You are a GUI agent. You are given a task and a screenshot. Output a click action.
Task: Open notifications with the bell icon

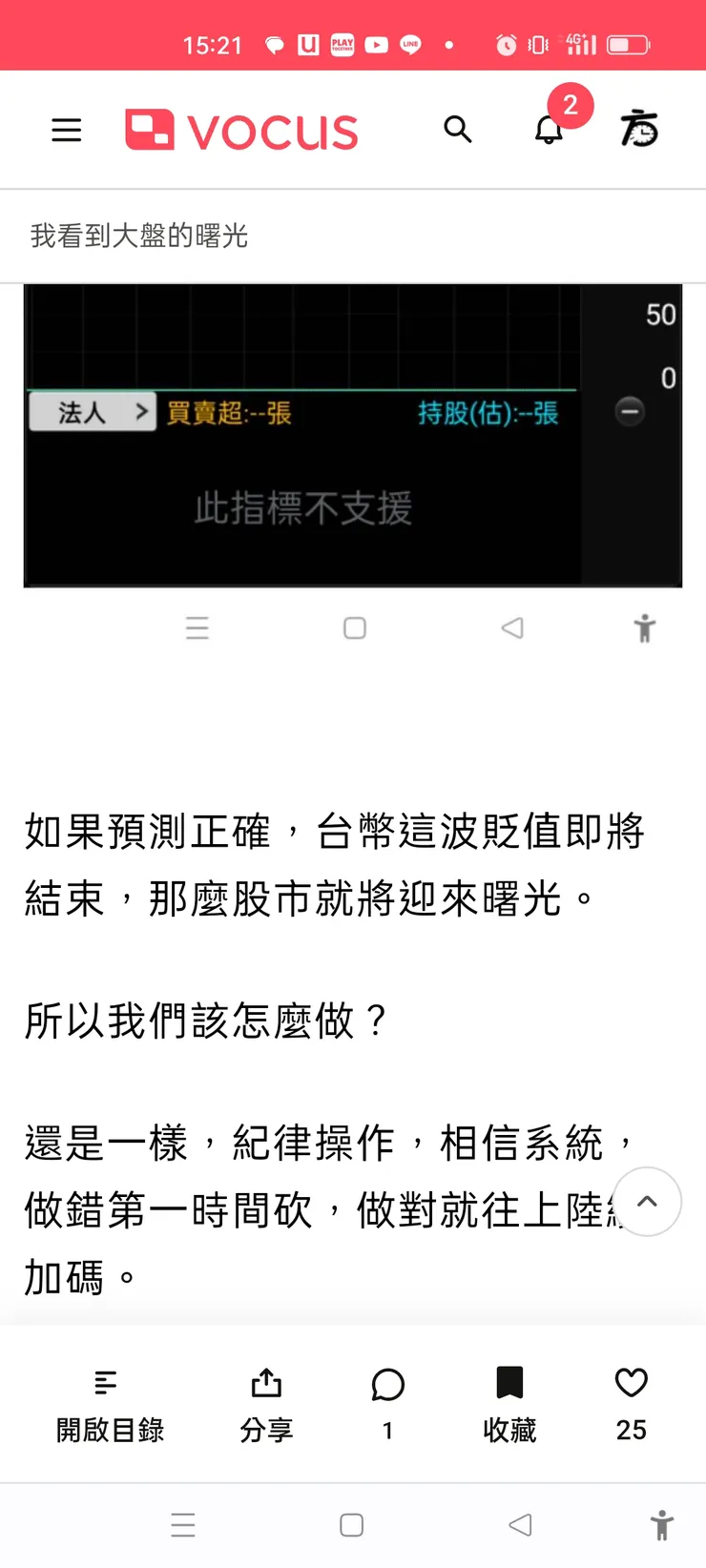point(547,134)
